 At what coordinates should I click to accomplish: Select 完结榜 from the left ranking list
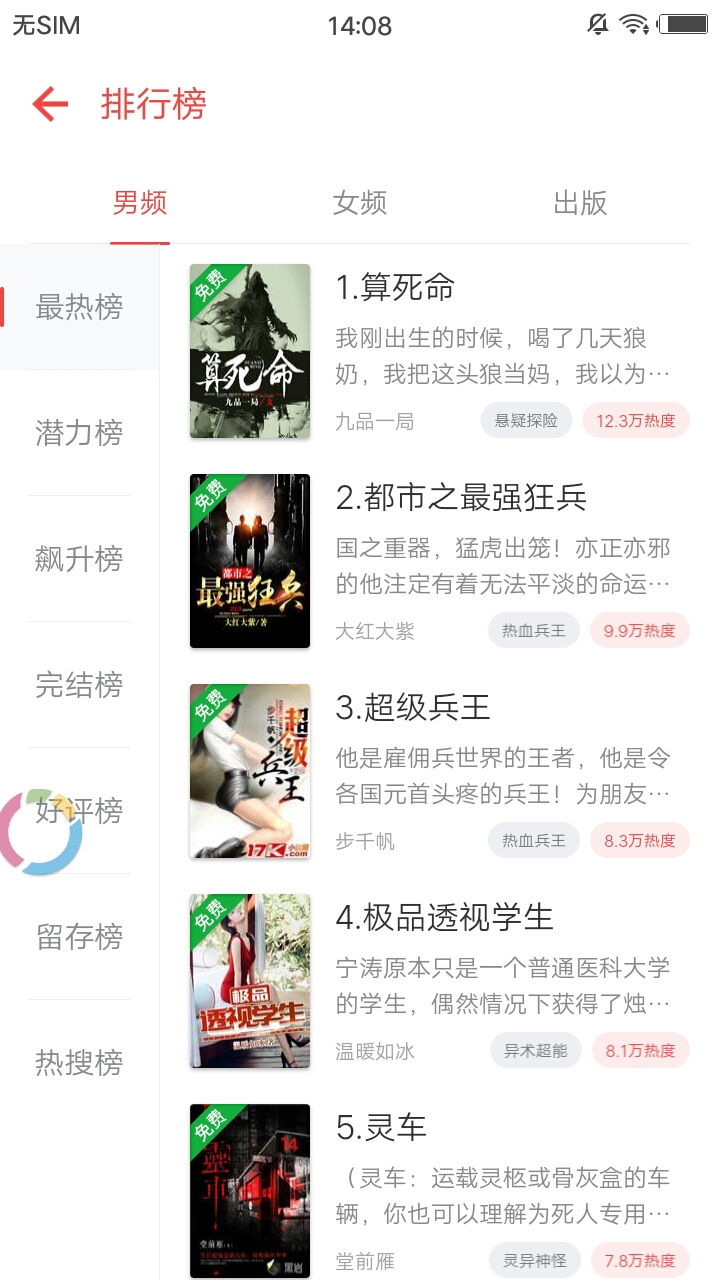click(79, 685)
